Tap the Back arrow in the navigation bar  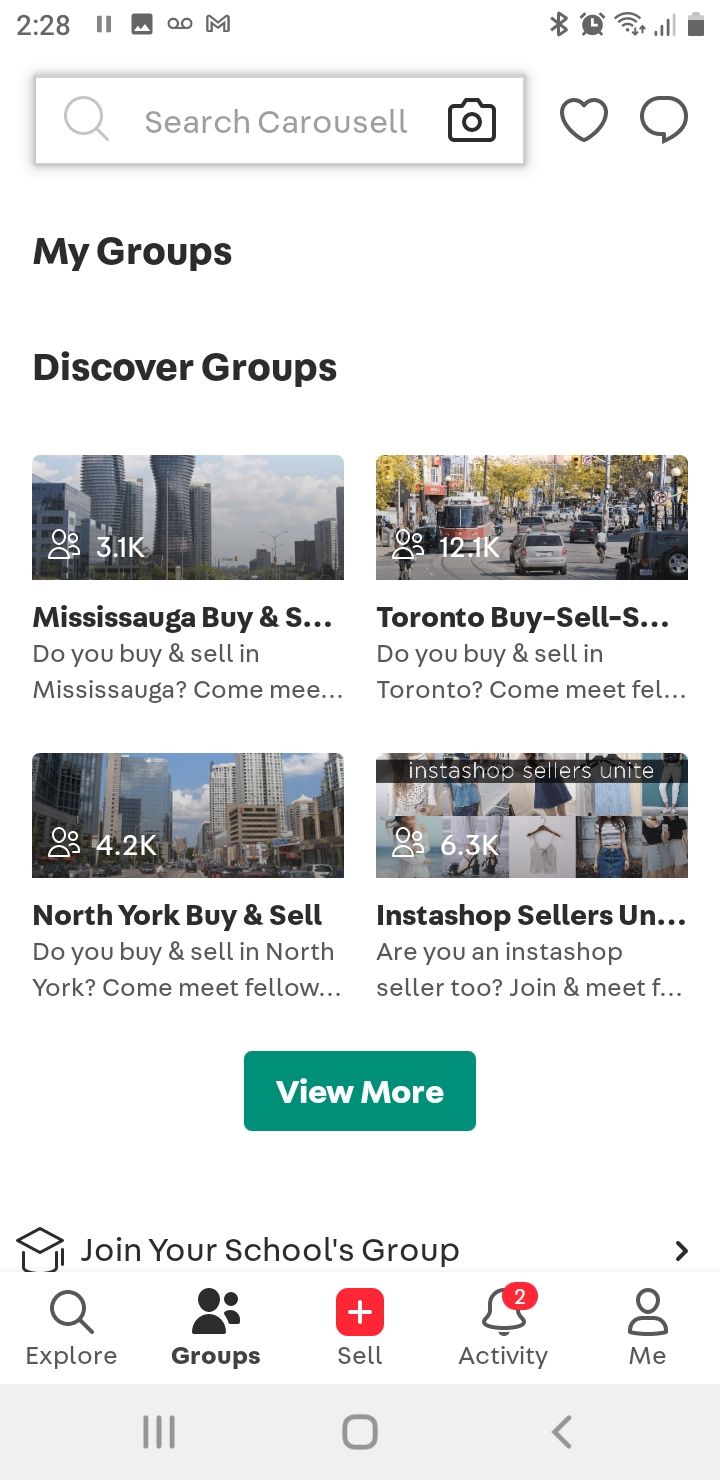click(561, 1430)
